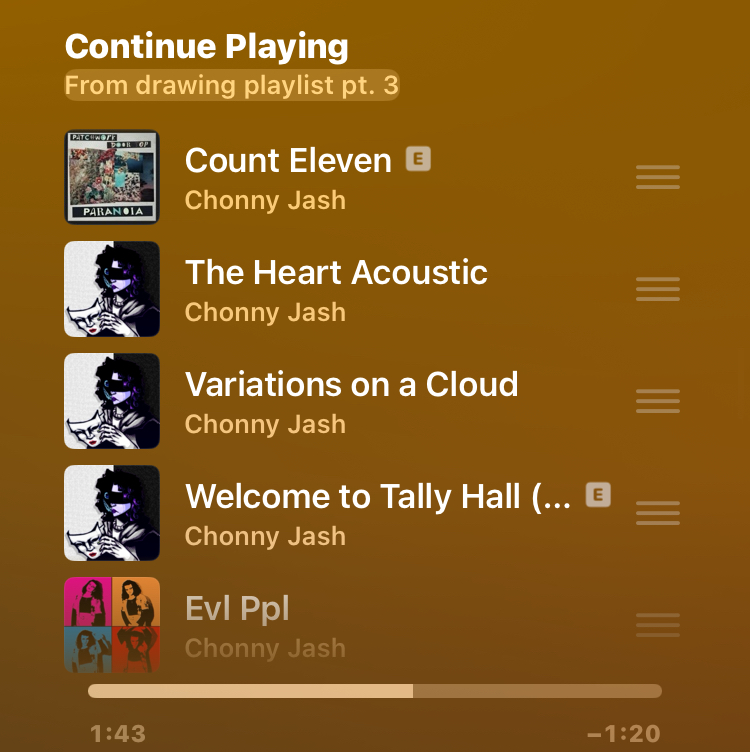
Task: Tap the reorder handle for Count Eleven
Action: coord(657,177)
